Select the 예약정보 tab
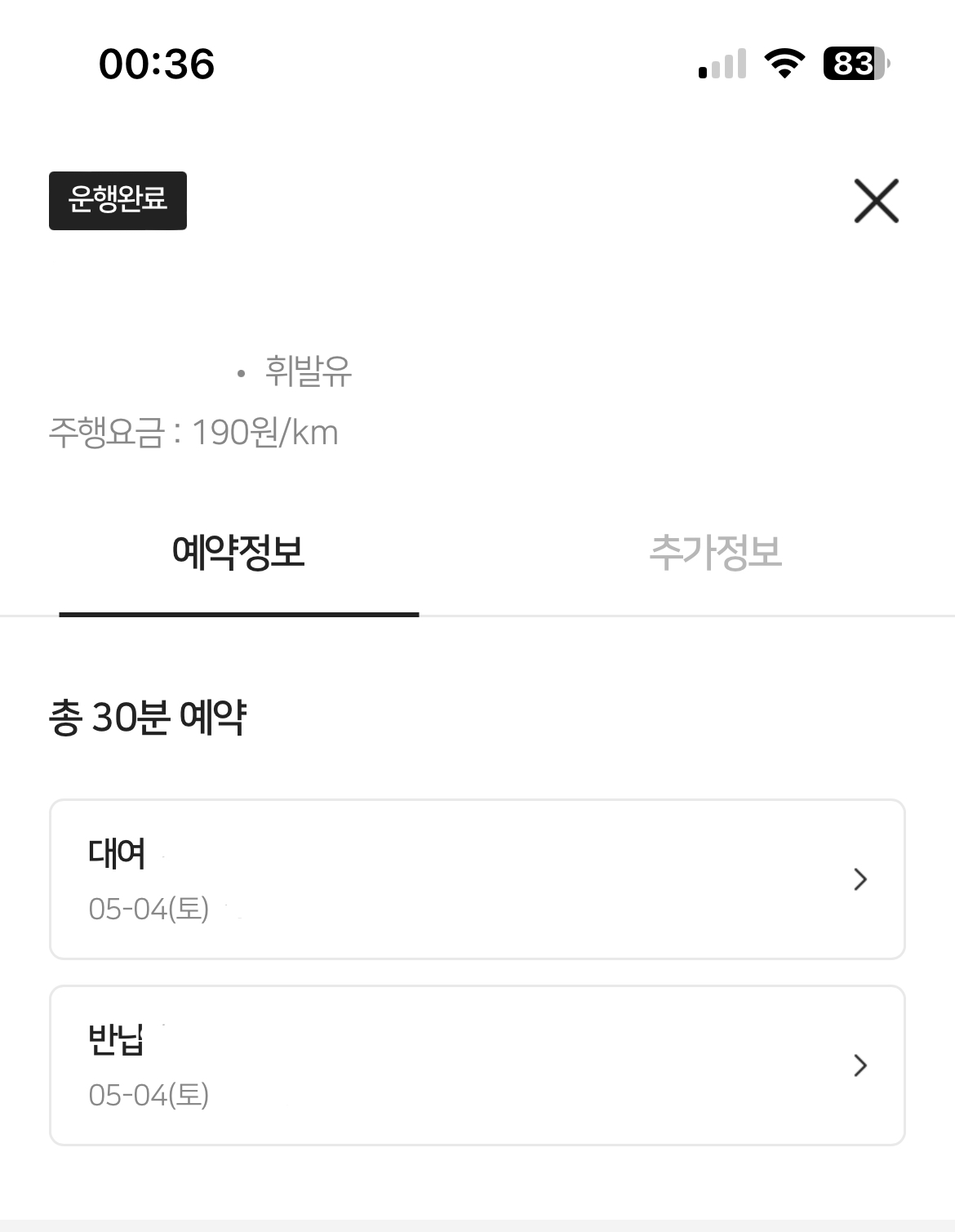The height and width of the screenshot is (1232, 955). [x=238, y=553]
